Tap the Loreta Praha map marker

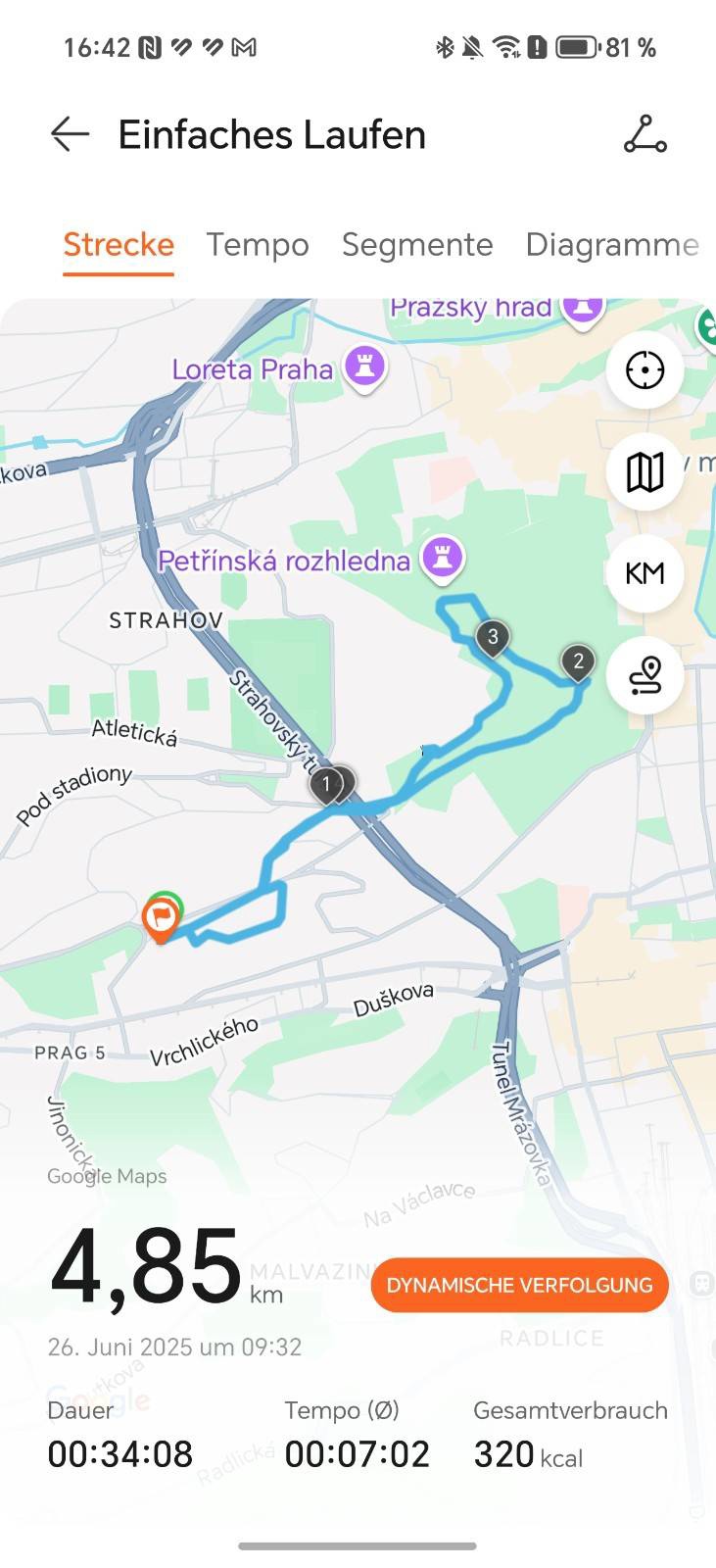click(x=364, y=369)
